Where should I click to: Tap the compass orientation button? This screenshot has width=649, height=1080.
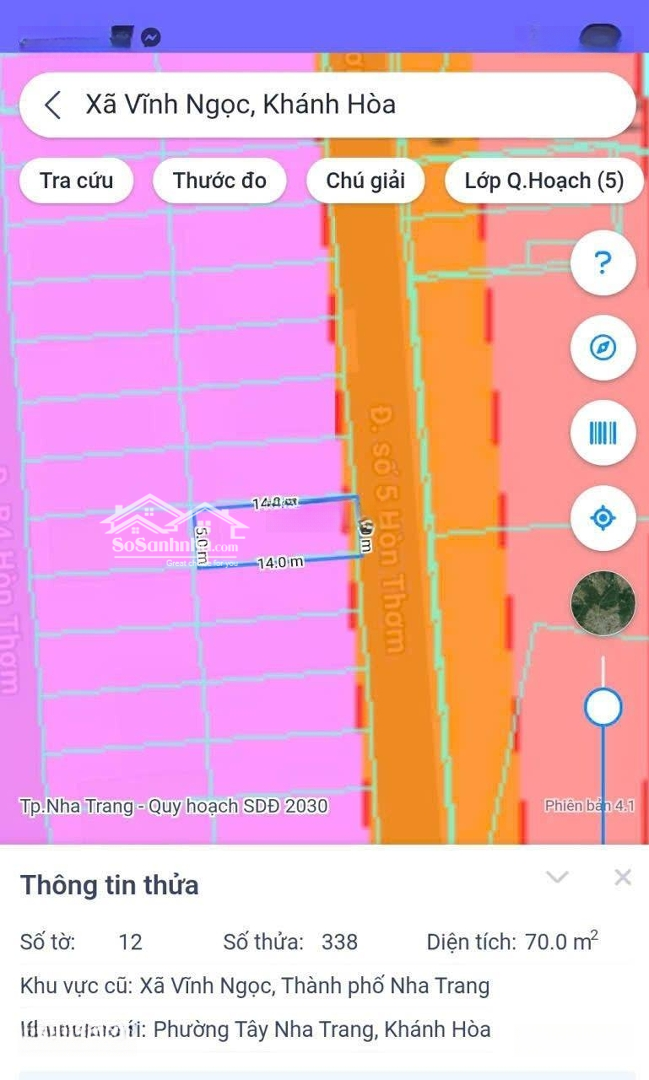[x=602, y=348]
